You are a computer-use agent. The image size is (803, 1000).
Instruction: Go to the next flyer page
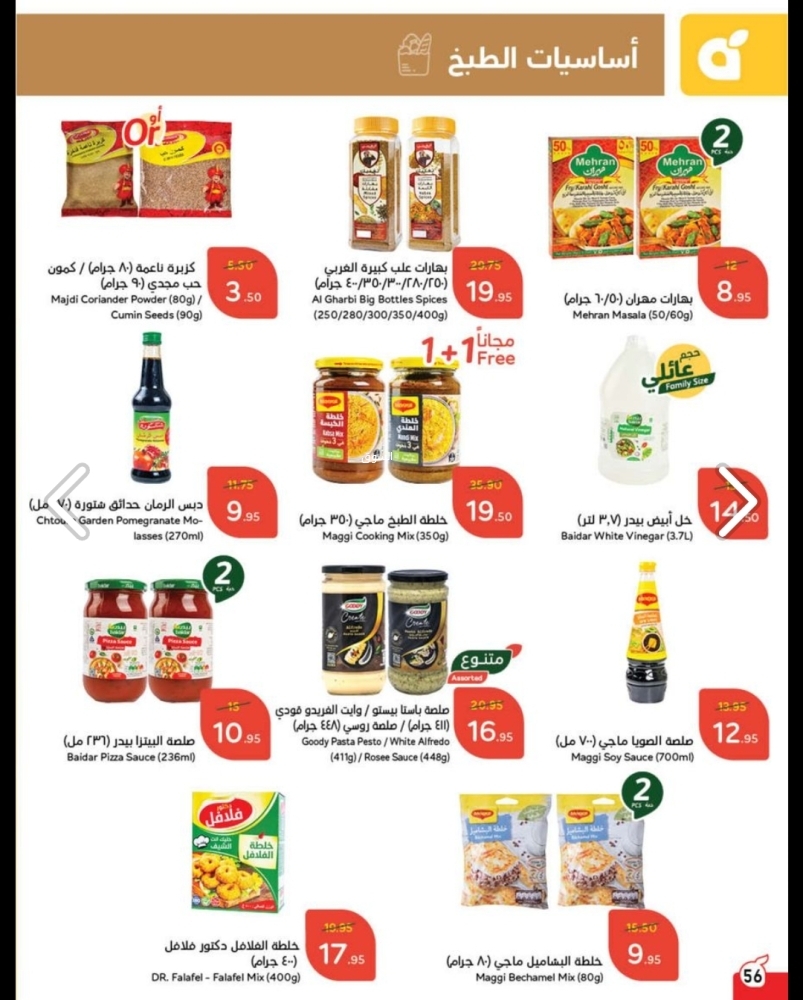click(737, 500)
